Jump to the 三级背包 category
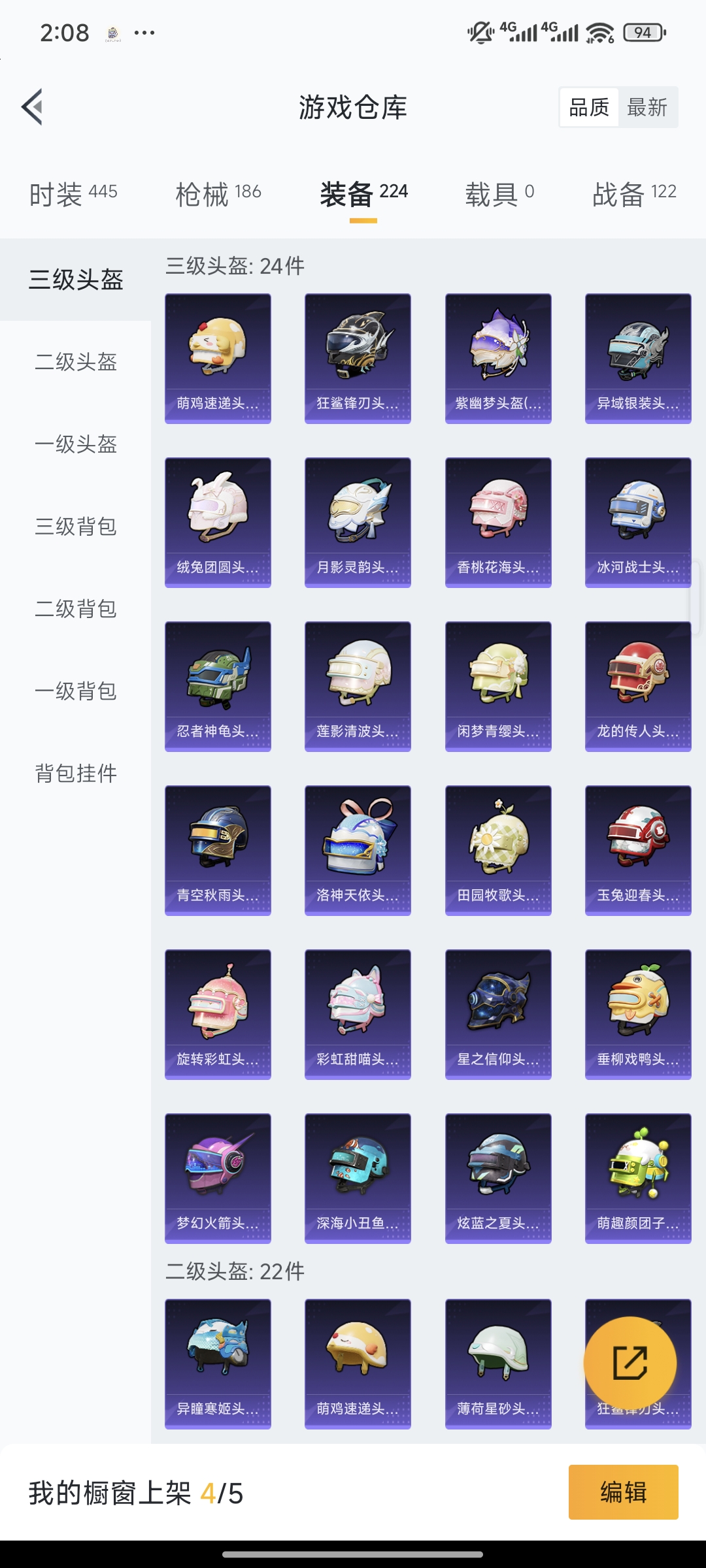Viewport: 706px width, 1568px height. (x=76, y=527)
